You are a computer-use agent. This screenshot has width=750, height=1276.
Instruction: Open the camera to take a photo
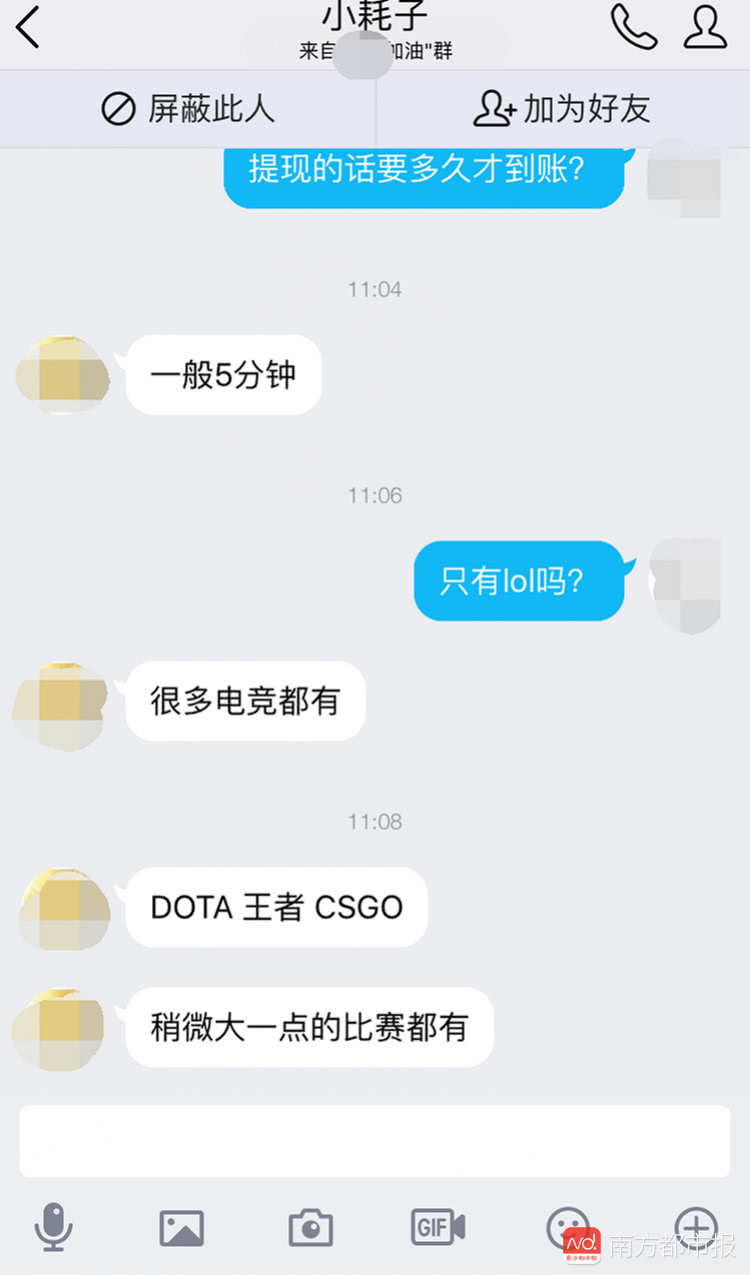[x=310, y=1227]
